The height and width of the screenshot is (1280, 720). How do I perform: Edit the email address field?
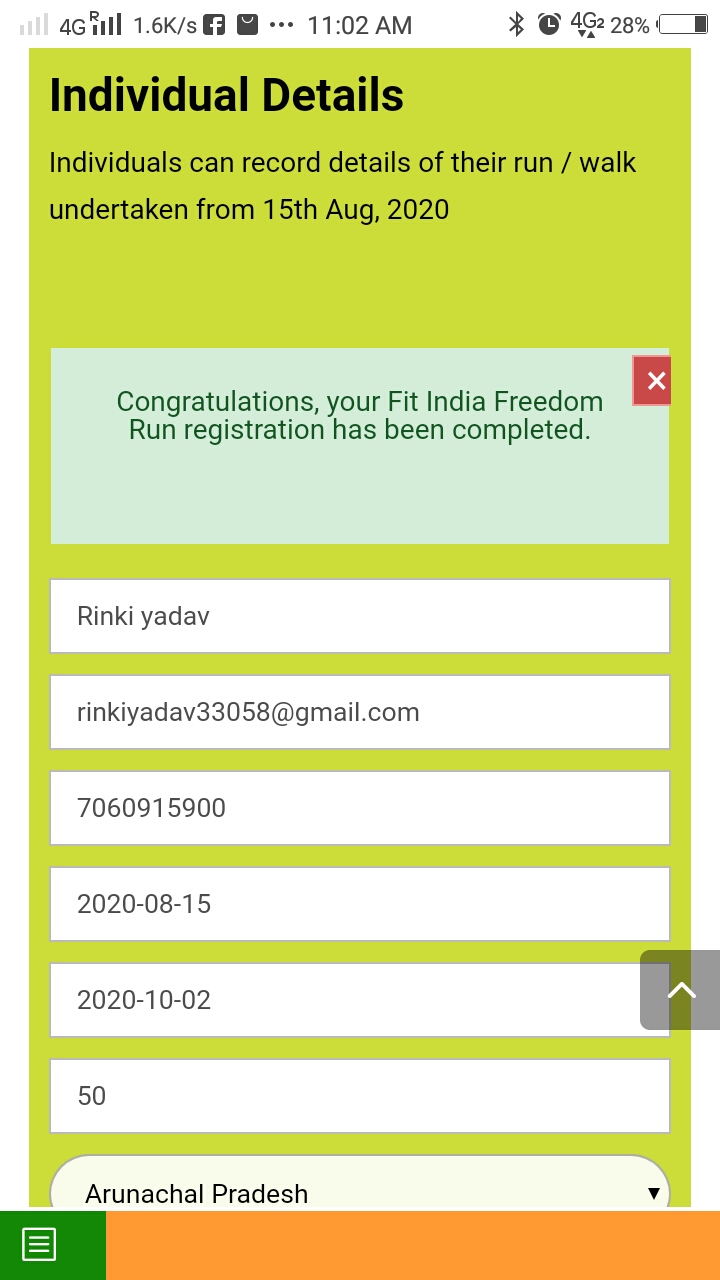pyautogui.click(x=359, y=712)
